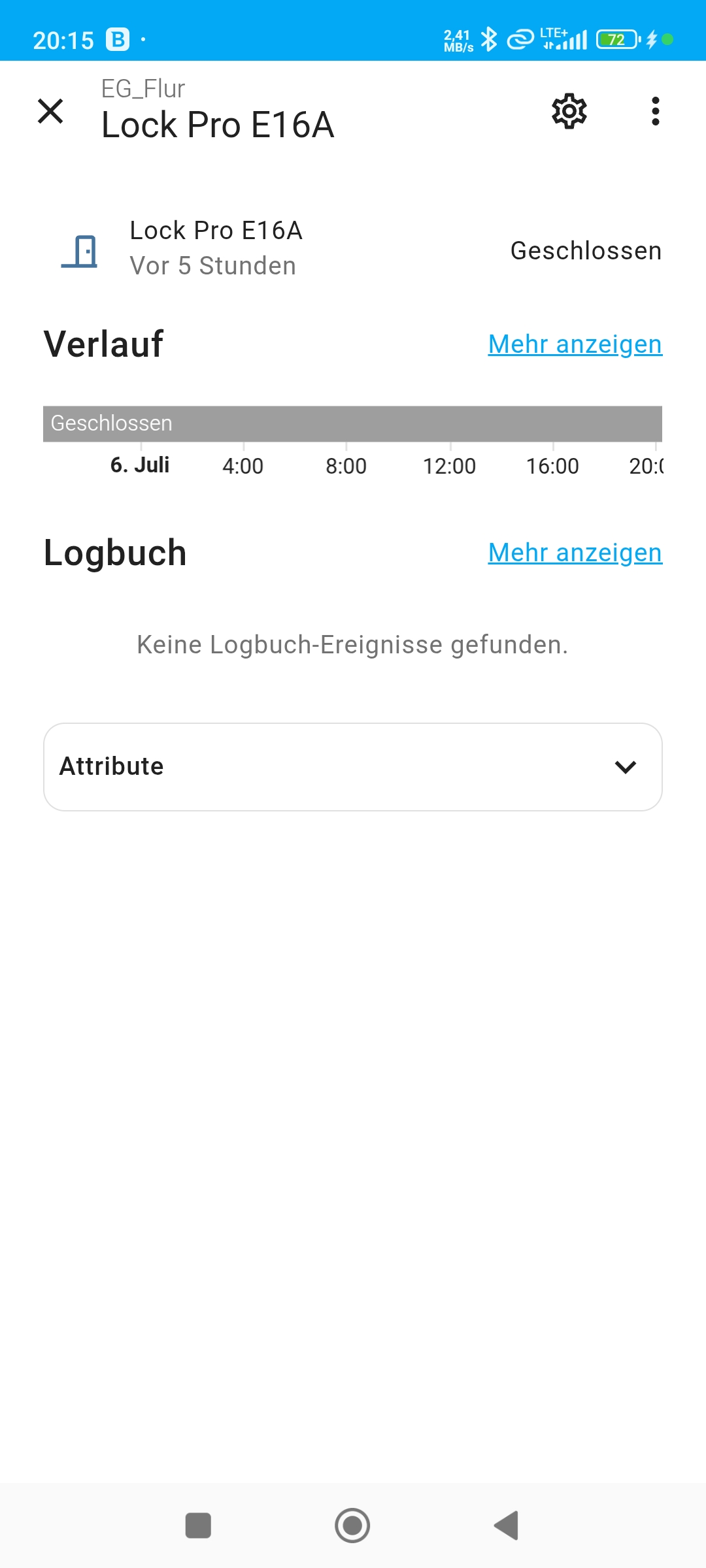This screenshot has width=706, height=1568.
Task: Tap the system home button
Action: tap(352, 1526)
